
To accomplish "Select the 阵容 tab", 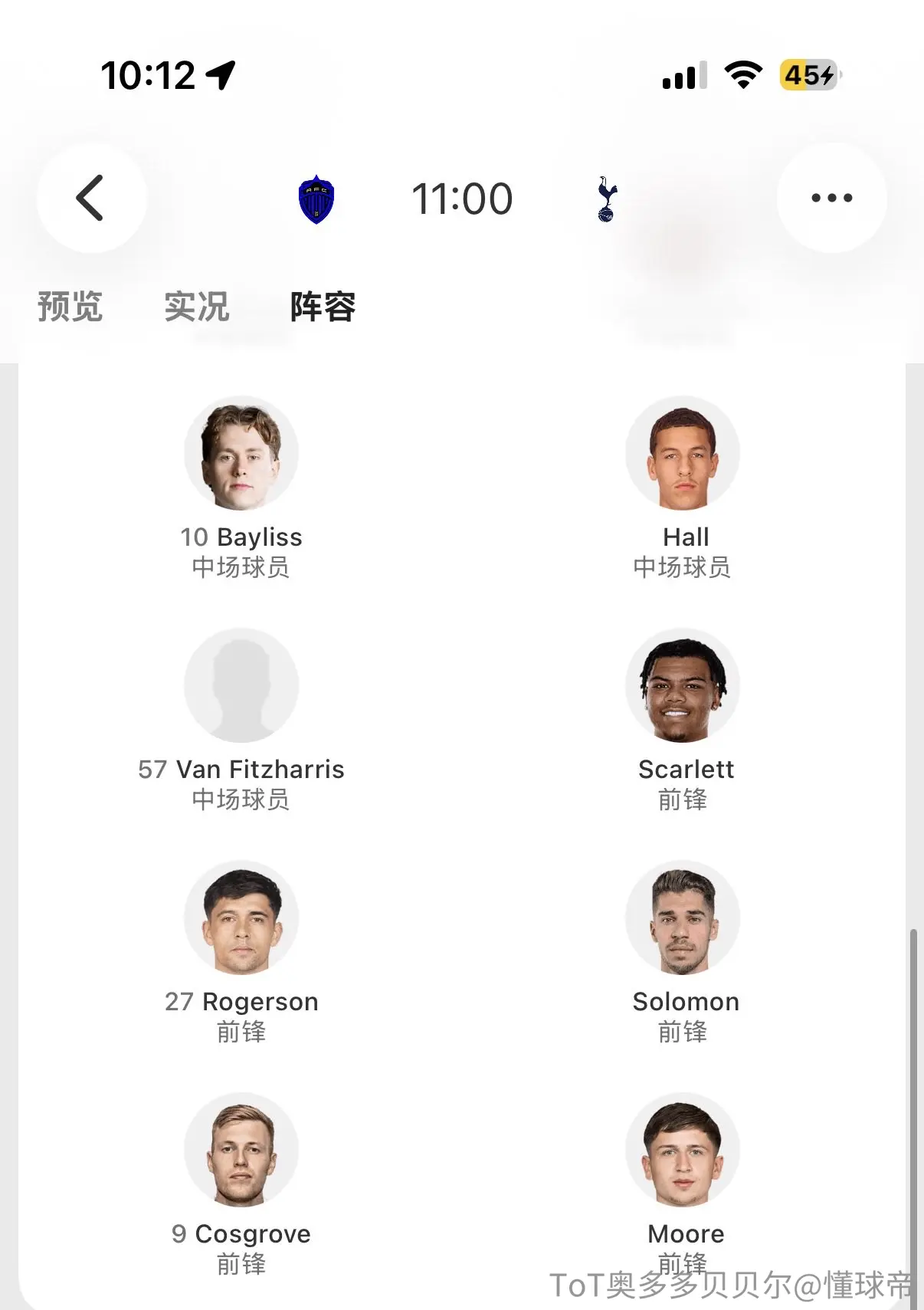I will 323,307.
